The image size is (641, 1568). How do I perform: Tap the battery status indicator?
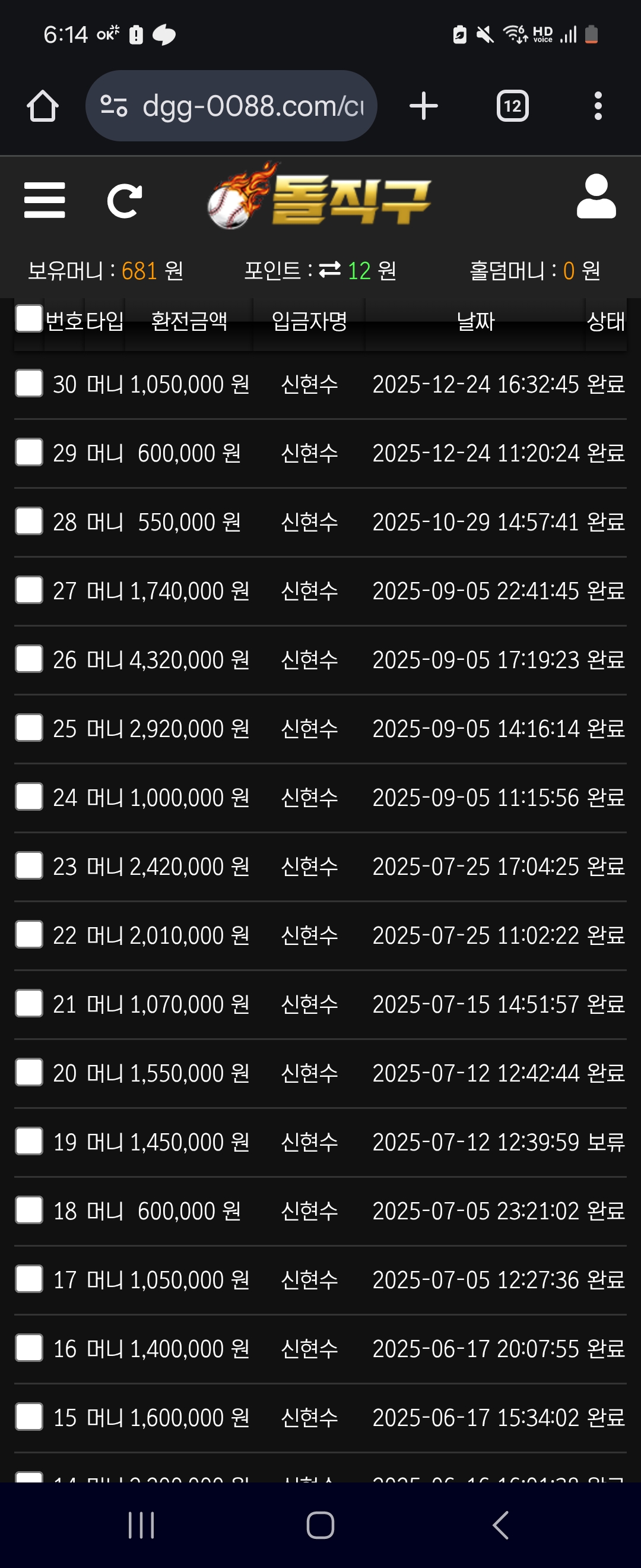coord(591,34)
